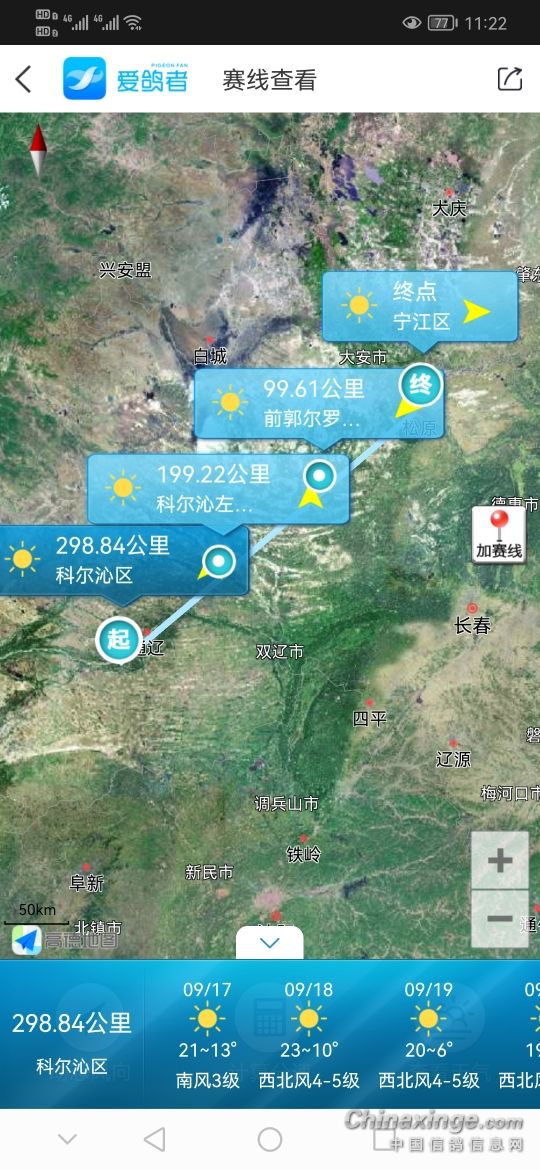Select the 199.22公里 科尔沁左 bubble
The height and width of the screenshot is (1170, 540).
(x=218, y=489)
